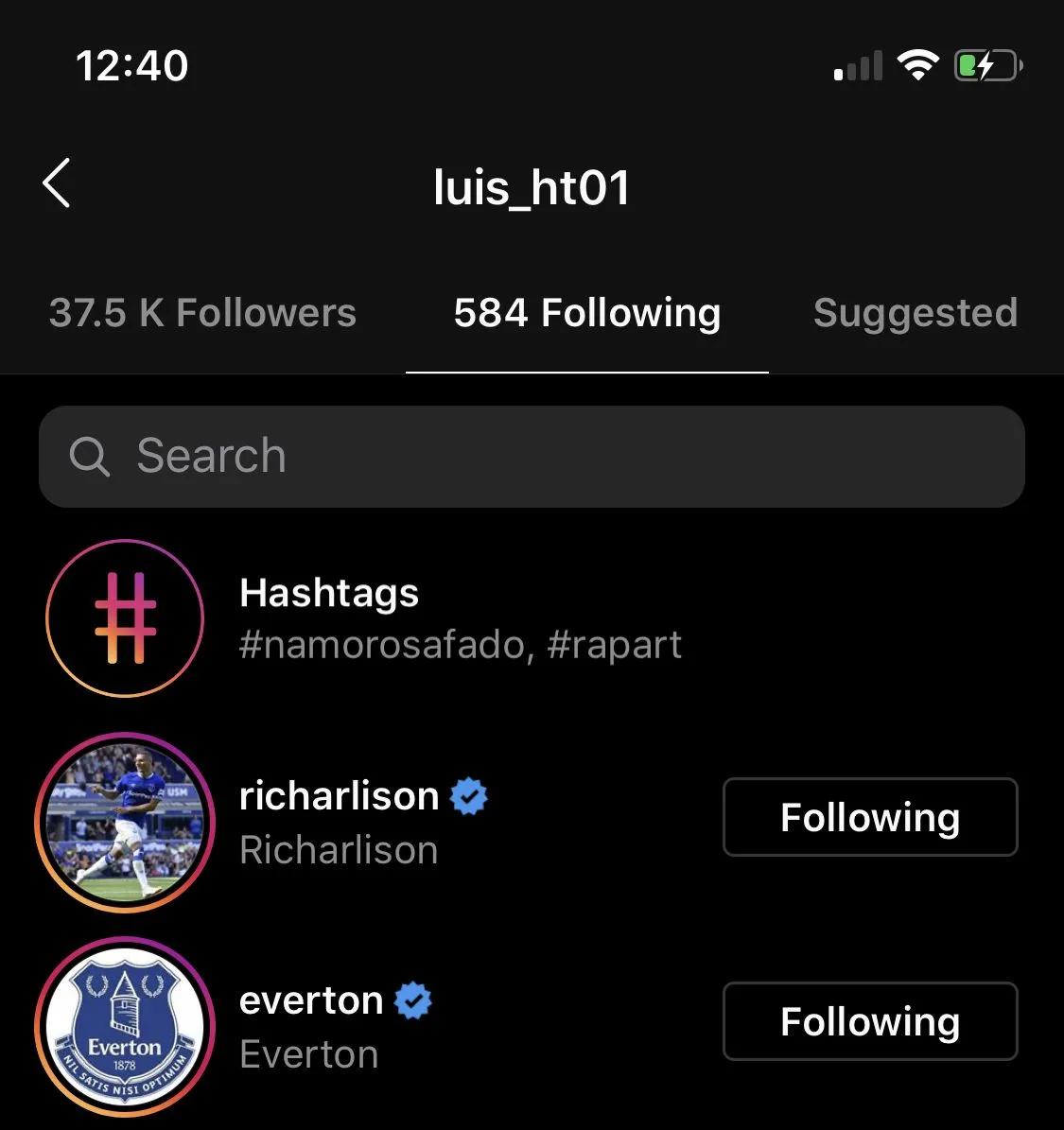Open the followed Hashtags row

point(461,618)
